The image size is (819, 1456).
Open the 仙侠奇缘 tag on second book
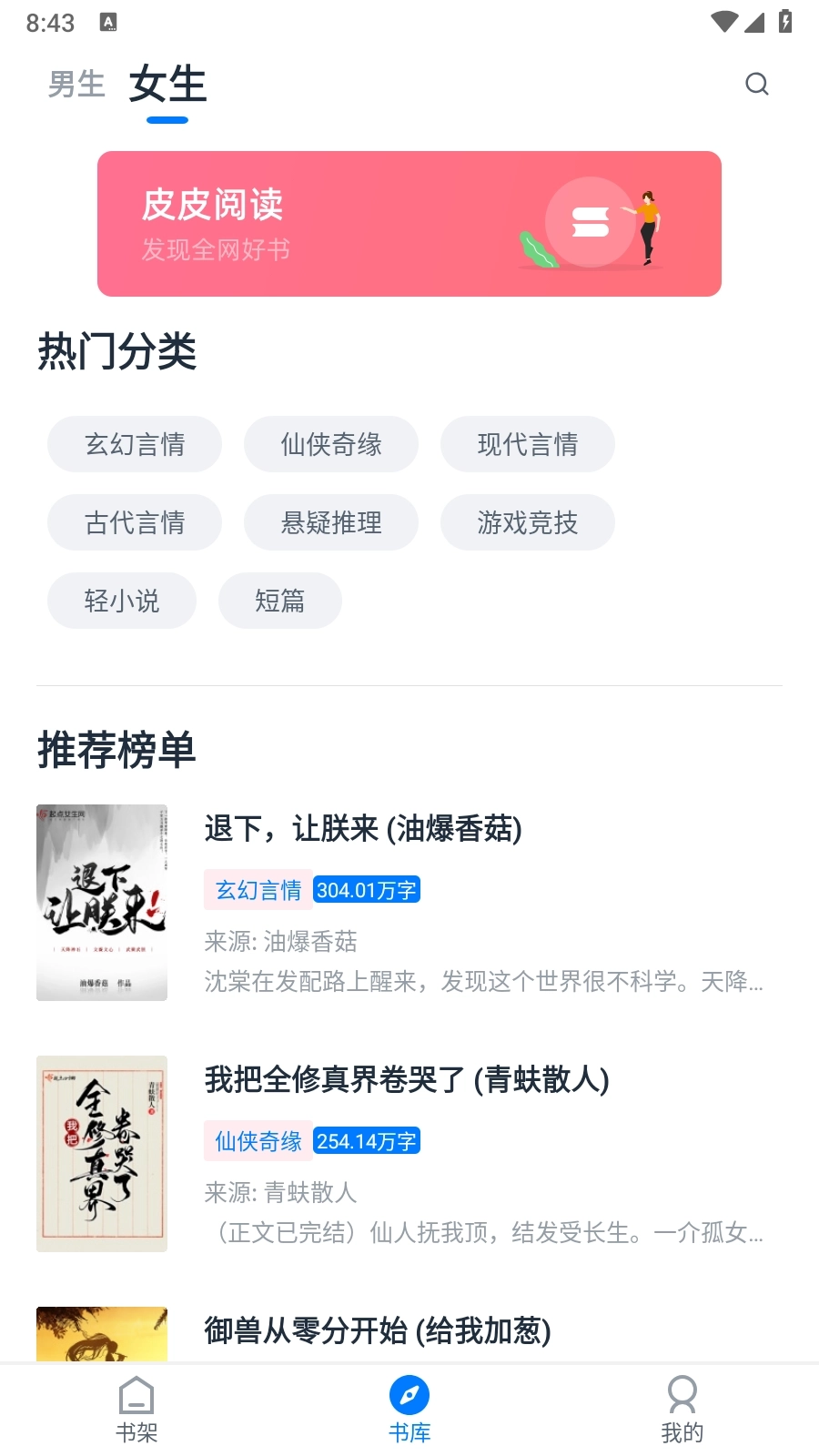pos(257,1140)
